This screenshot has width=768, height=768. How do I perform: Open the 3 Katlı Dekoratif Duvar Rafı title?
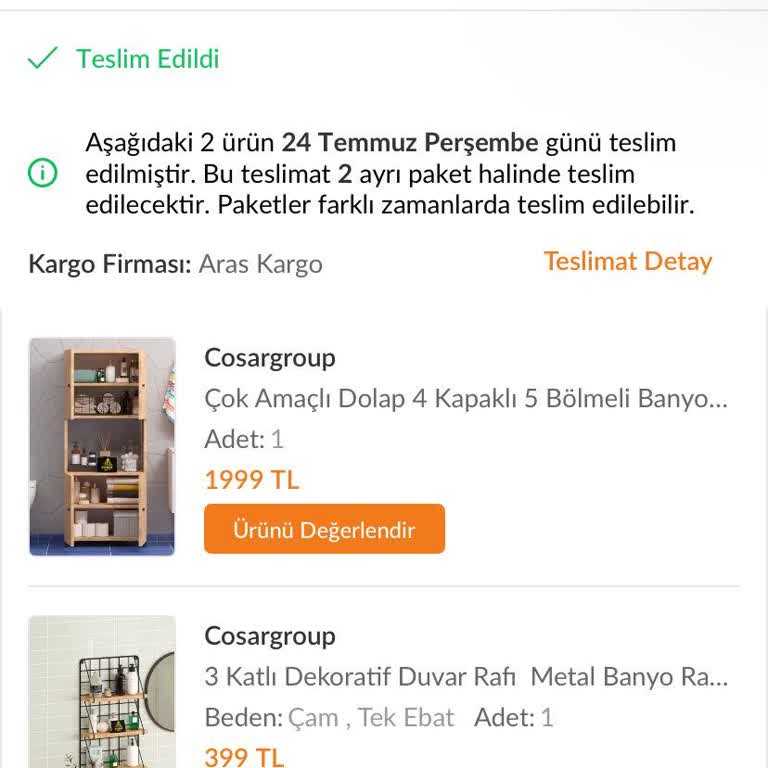tap(466, 677)
